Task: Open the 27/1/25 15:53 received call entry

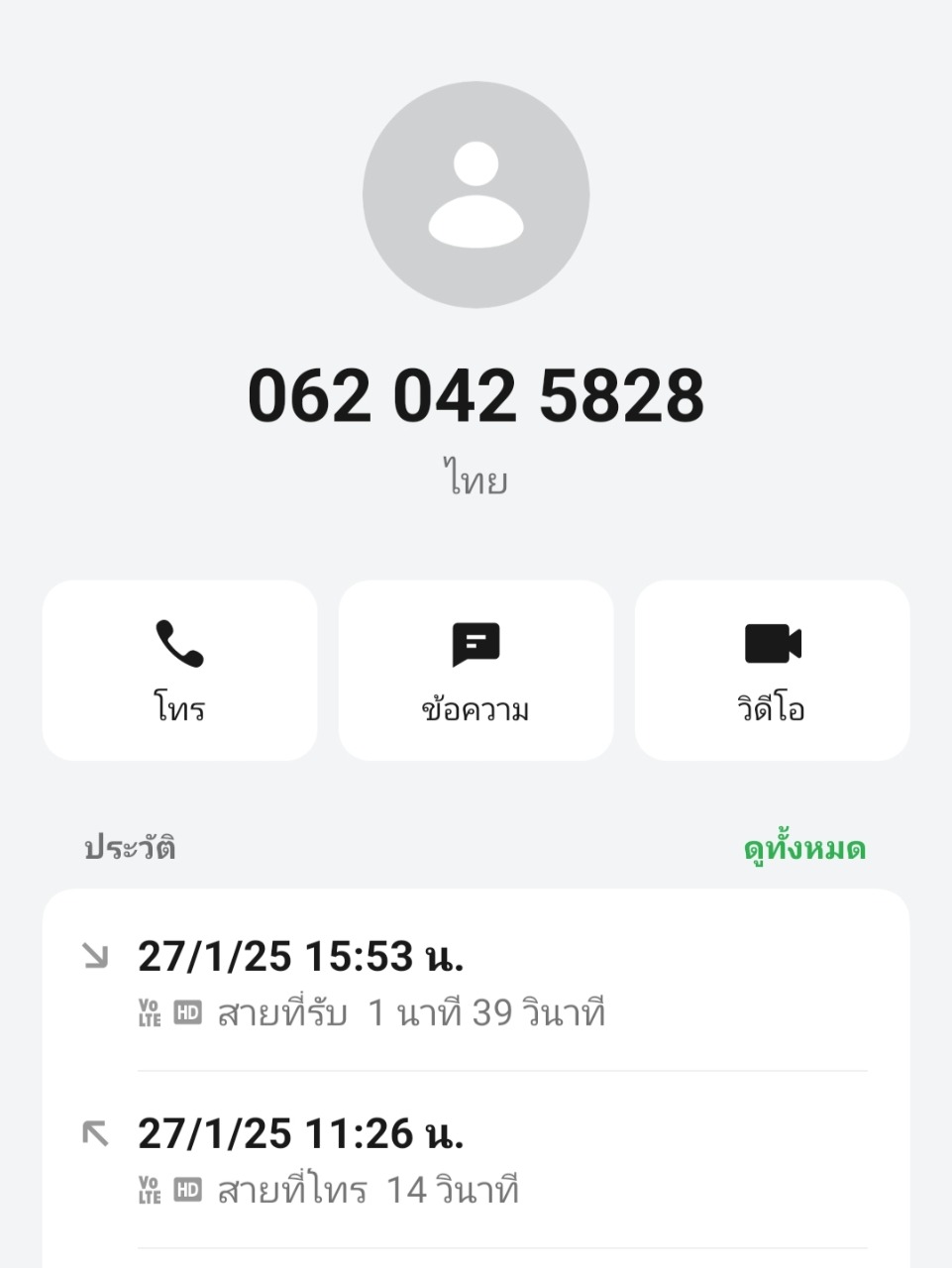Action: 476,982
